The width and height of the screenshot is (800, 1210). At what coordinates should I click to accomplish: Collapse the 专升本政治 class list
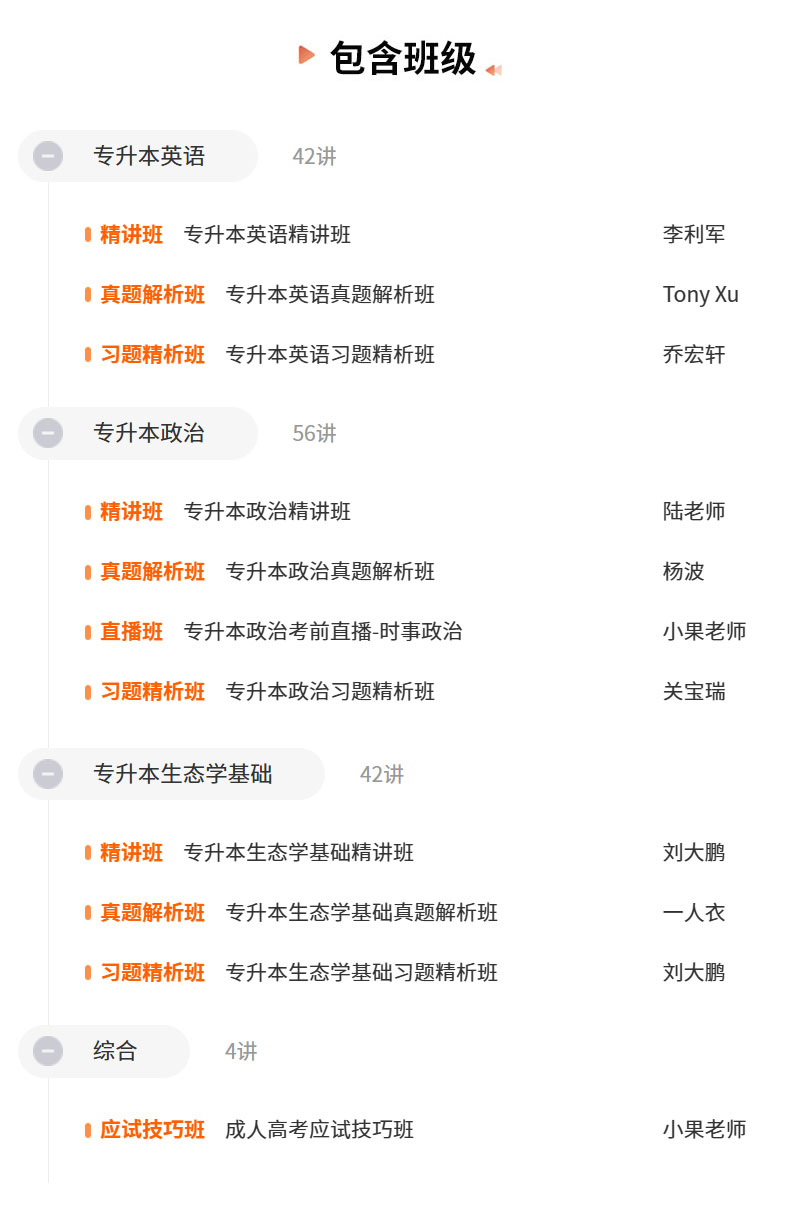pyautogui.click(x=48, y=433)
